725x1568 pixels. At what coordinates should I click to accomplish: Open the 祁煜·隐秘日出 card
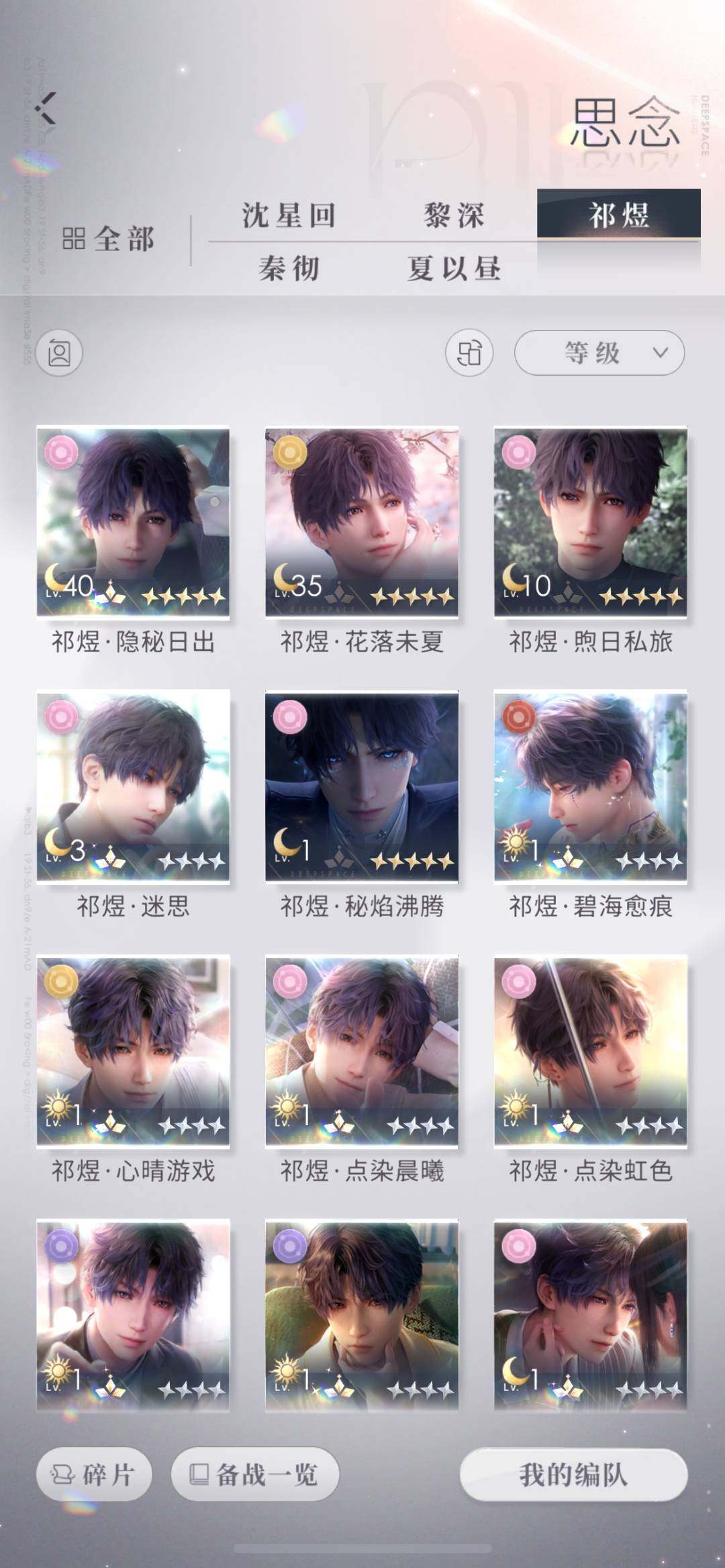(133, 521)
